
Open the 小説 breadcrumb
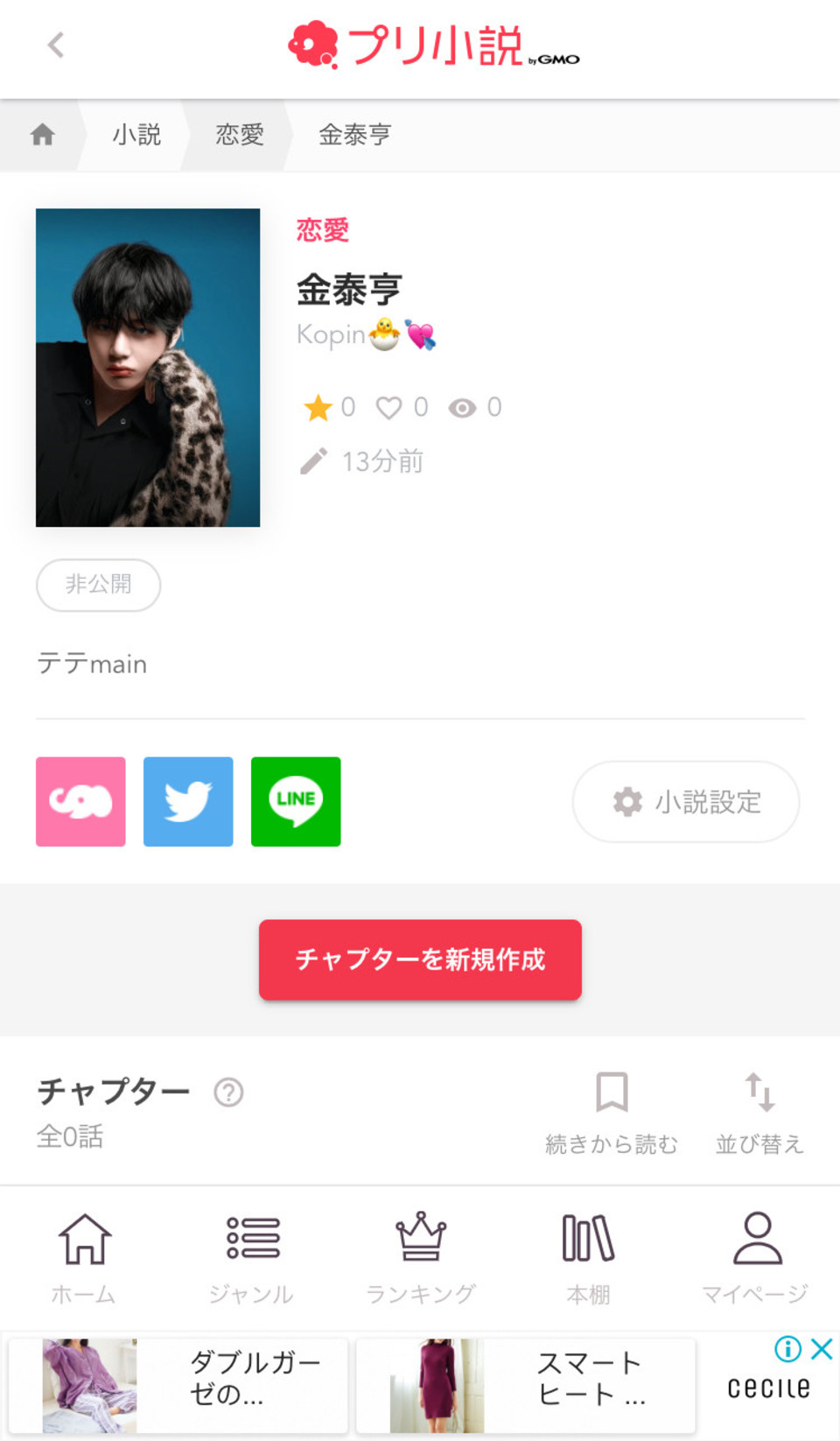coord(136,135)
